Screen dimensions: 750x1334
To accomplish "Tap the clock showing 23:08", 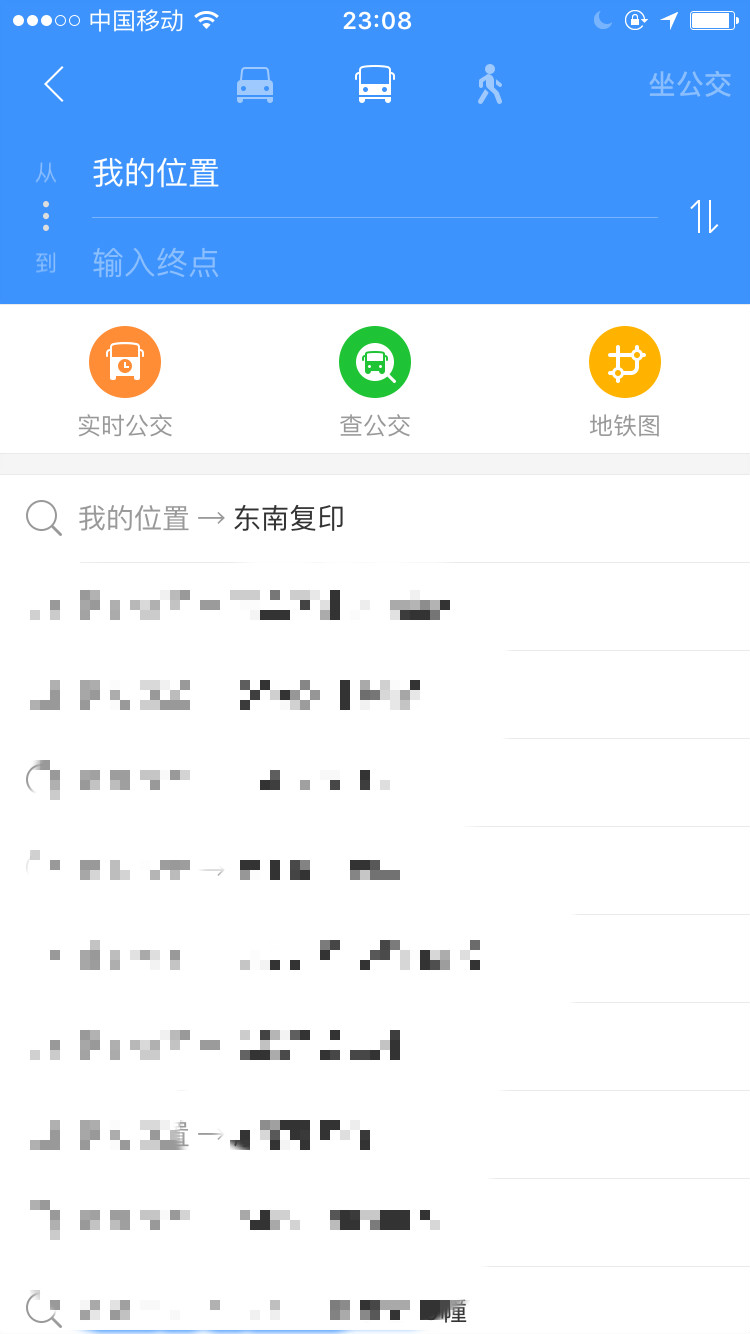I will click(375, 19).
